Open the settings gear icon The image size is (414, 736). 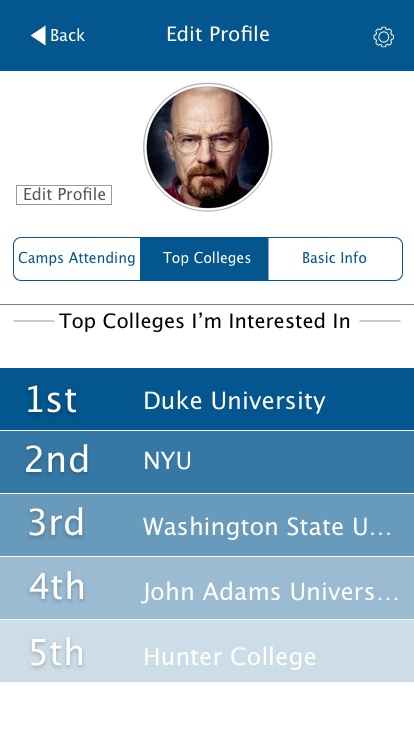point(383,37)
